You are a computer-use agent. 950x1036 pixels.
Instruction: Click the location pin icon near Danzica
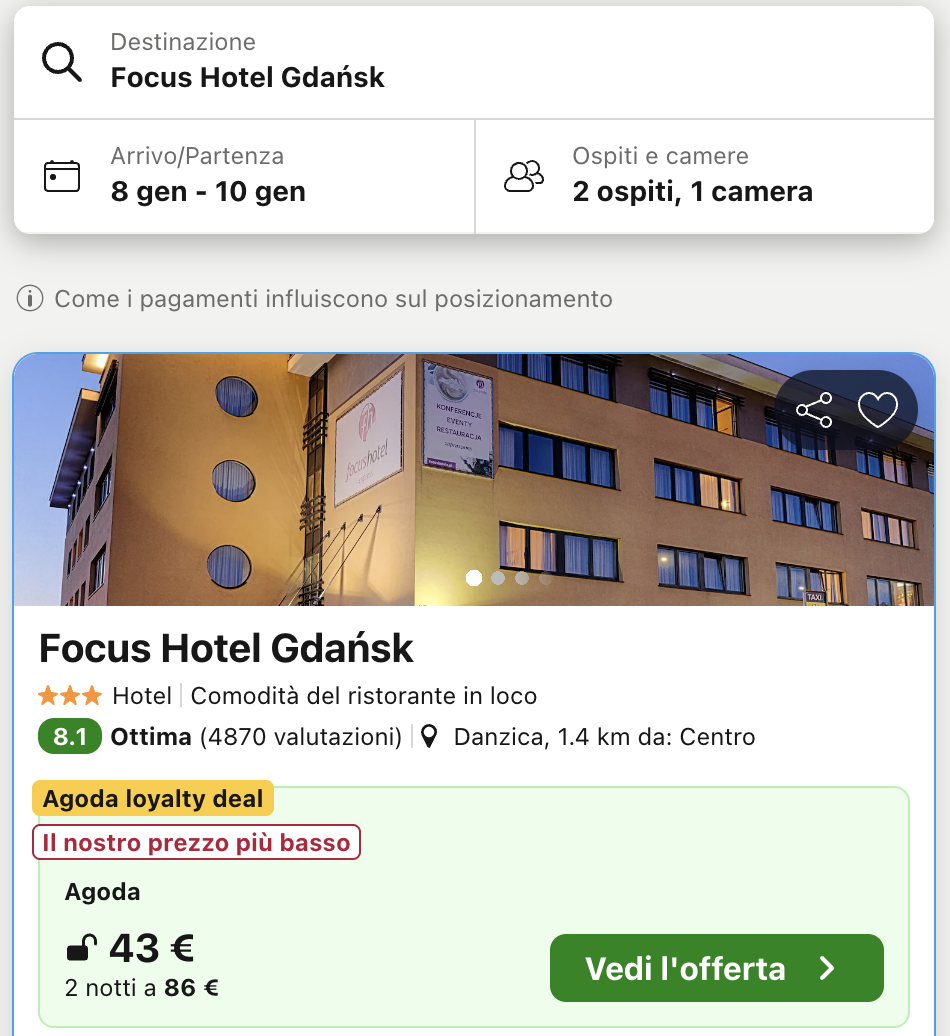(x=430, y=738)
